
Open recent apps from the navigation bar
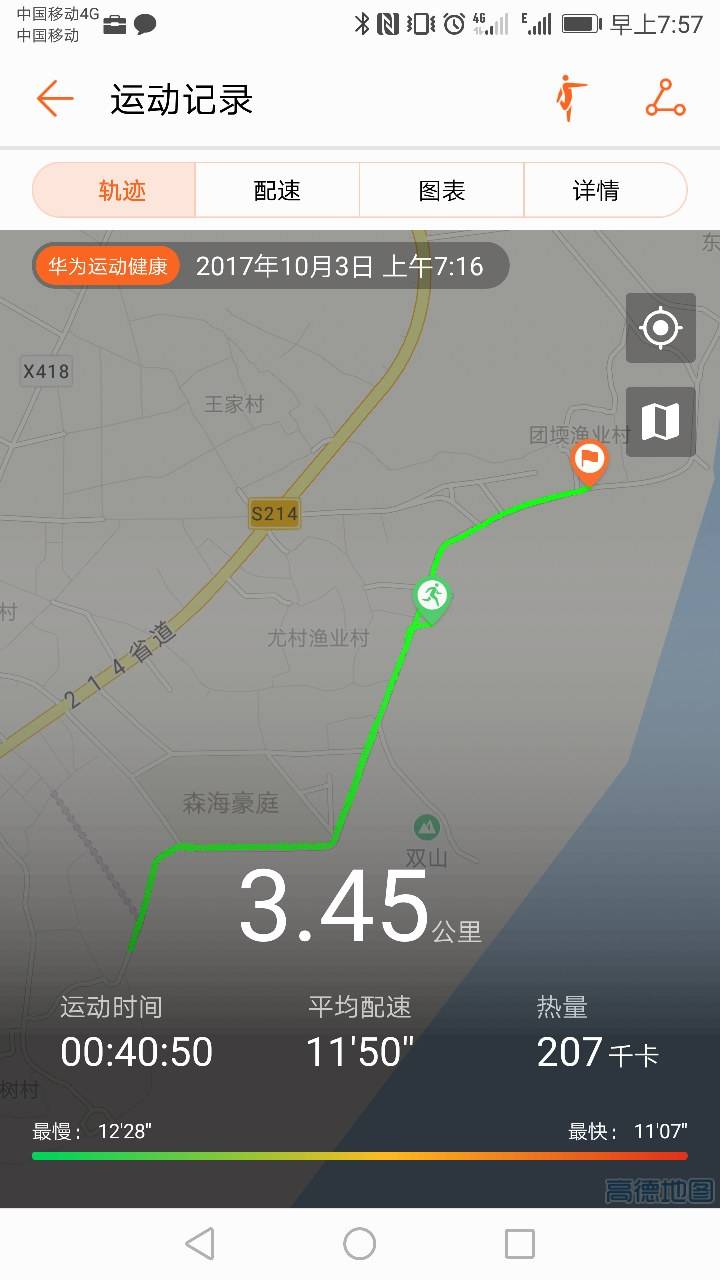point(519,1244)
